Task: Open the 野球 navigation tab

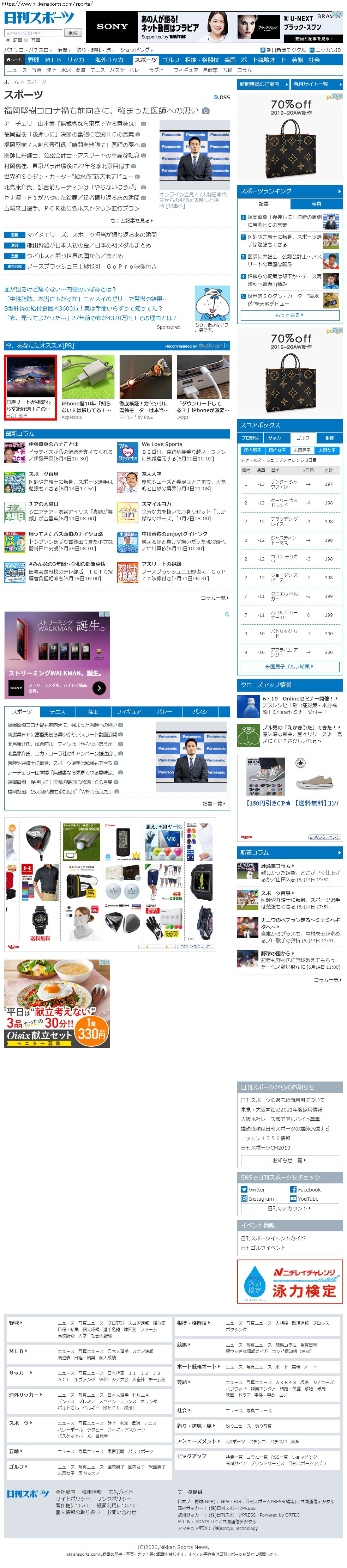Action: [x=34, y=60]
